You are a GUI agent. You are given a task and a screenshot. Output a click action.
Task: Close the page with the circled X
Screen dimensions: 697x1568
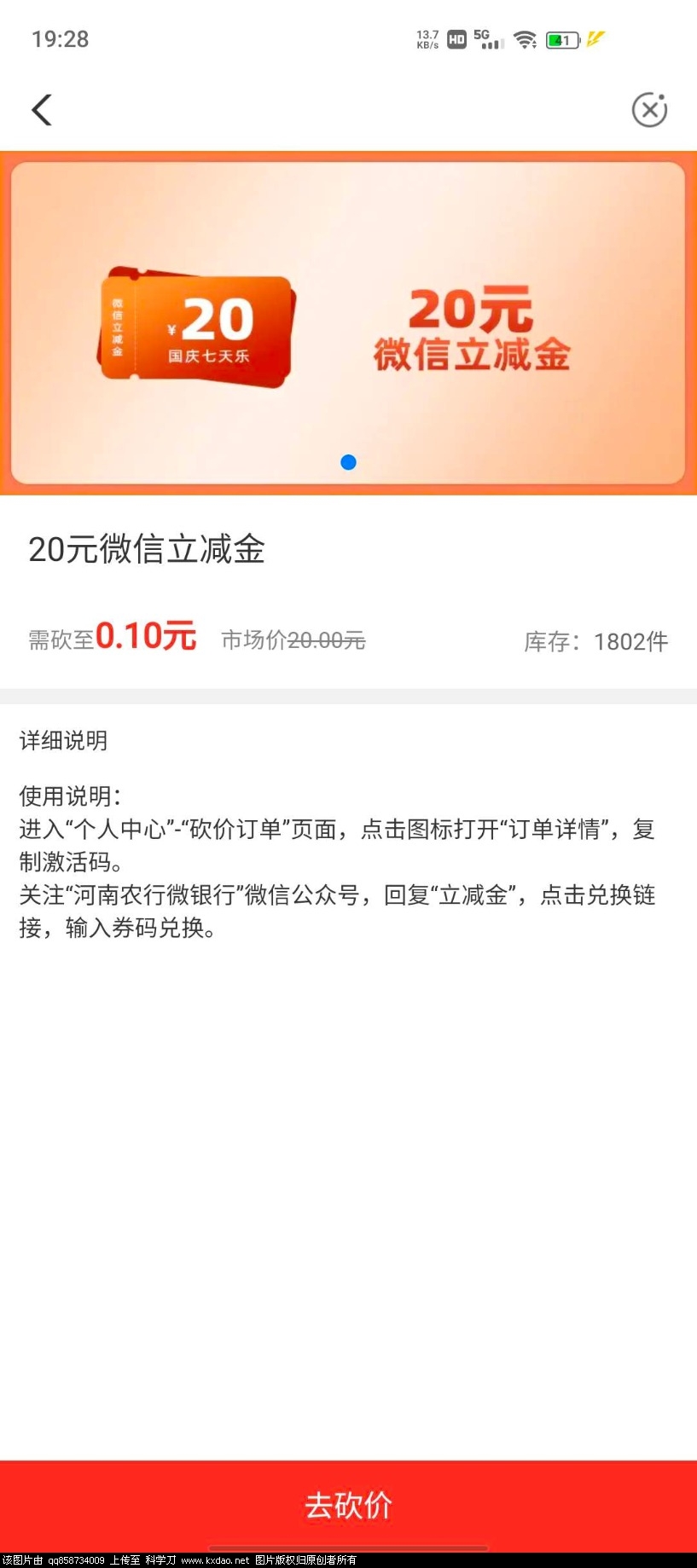click(649, 110)
